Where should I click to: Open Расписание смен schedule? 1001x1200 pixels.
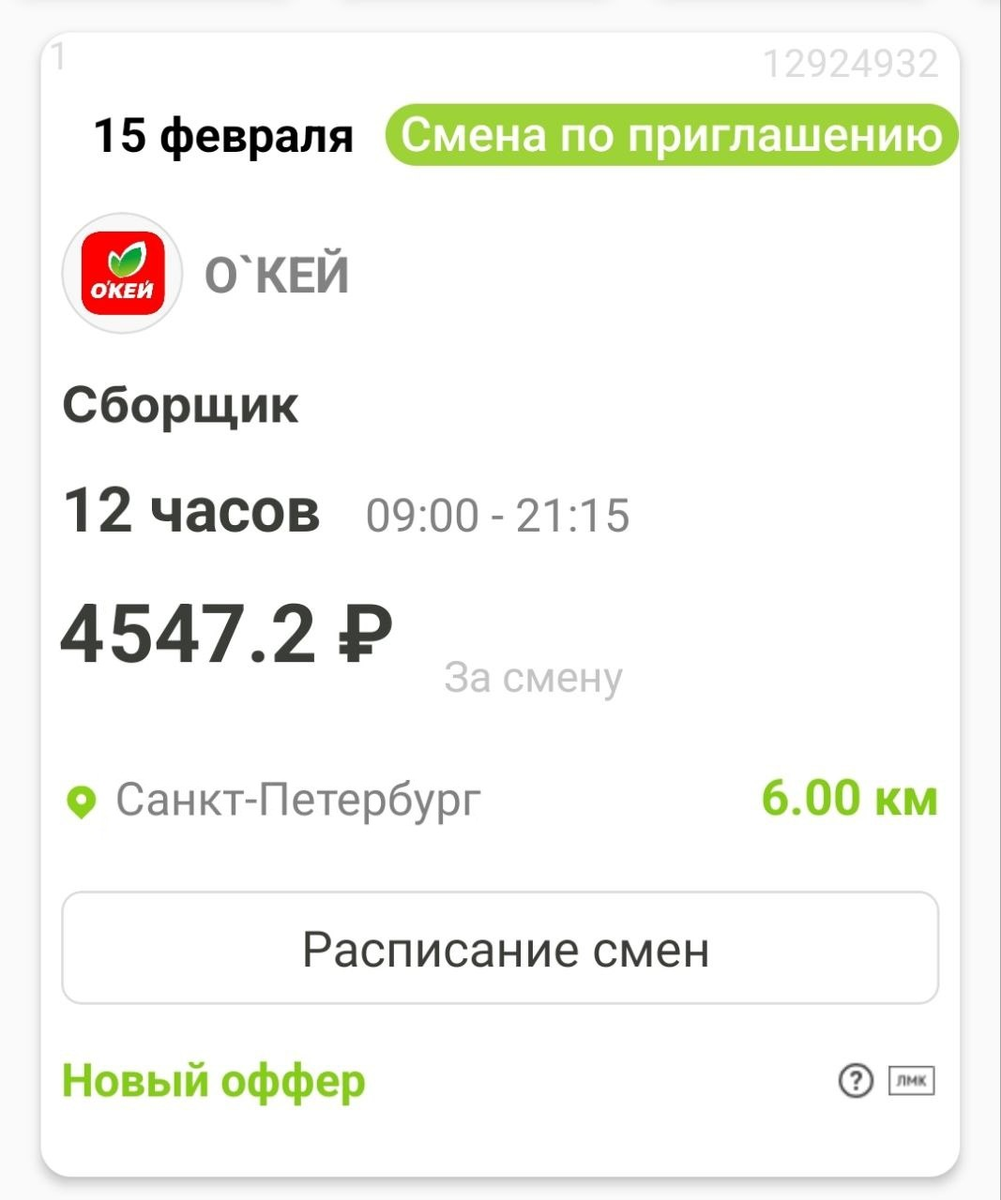tap(500, 946)
